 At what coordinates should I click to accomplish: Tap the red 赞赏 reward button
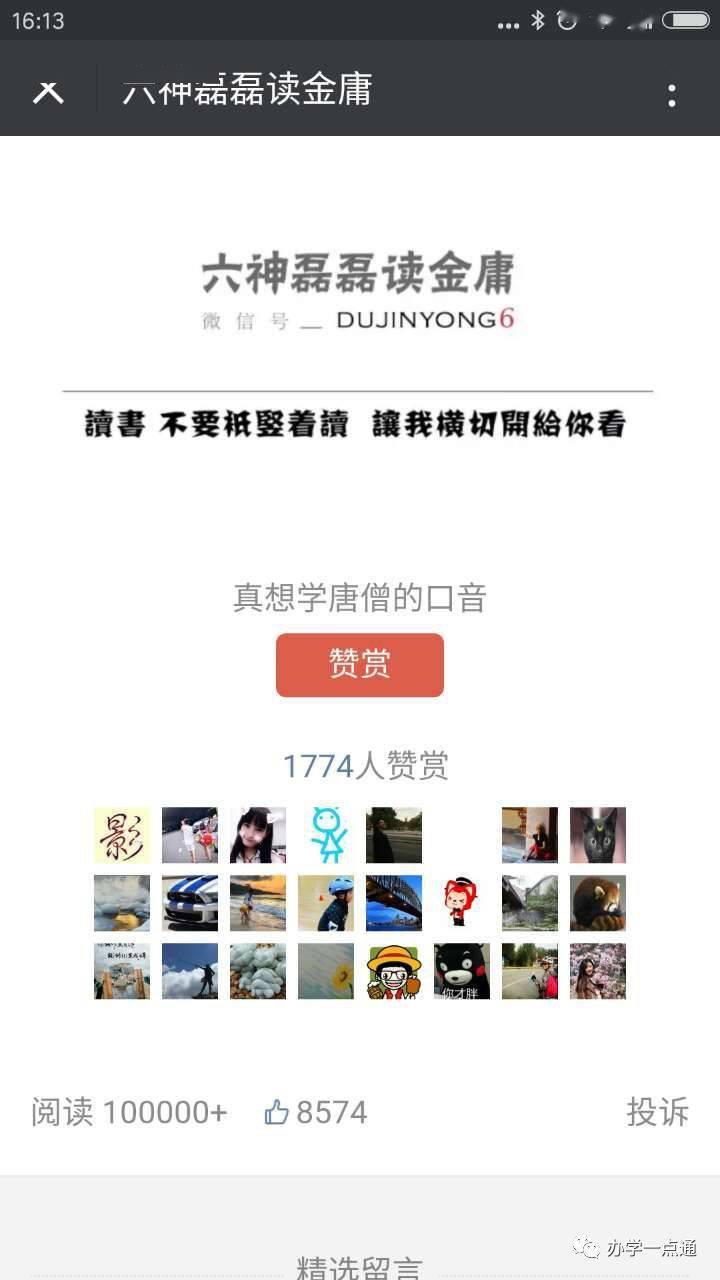click(360, 665)
